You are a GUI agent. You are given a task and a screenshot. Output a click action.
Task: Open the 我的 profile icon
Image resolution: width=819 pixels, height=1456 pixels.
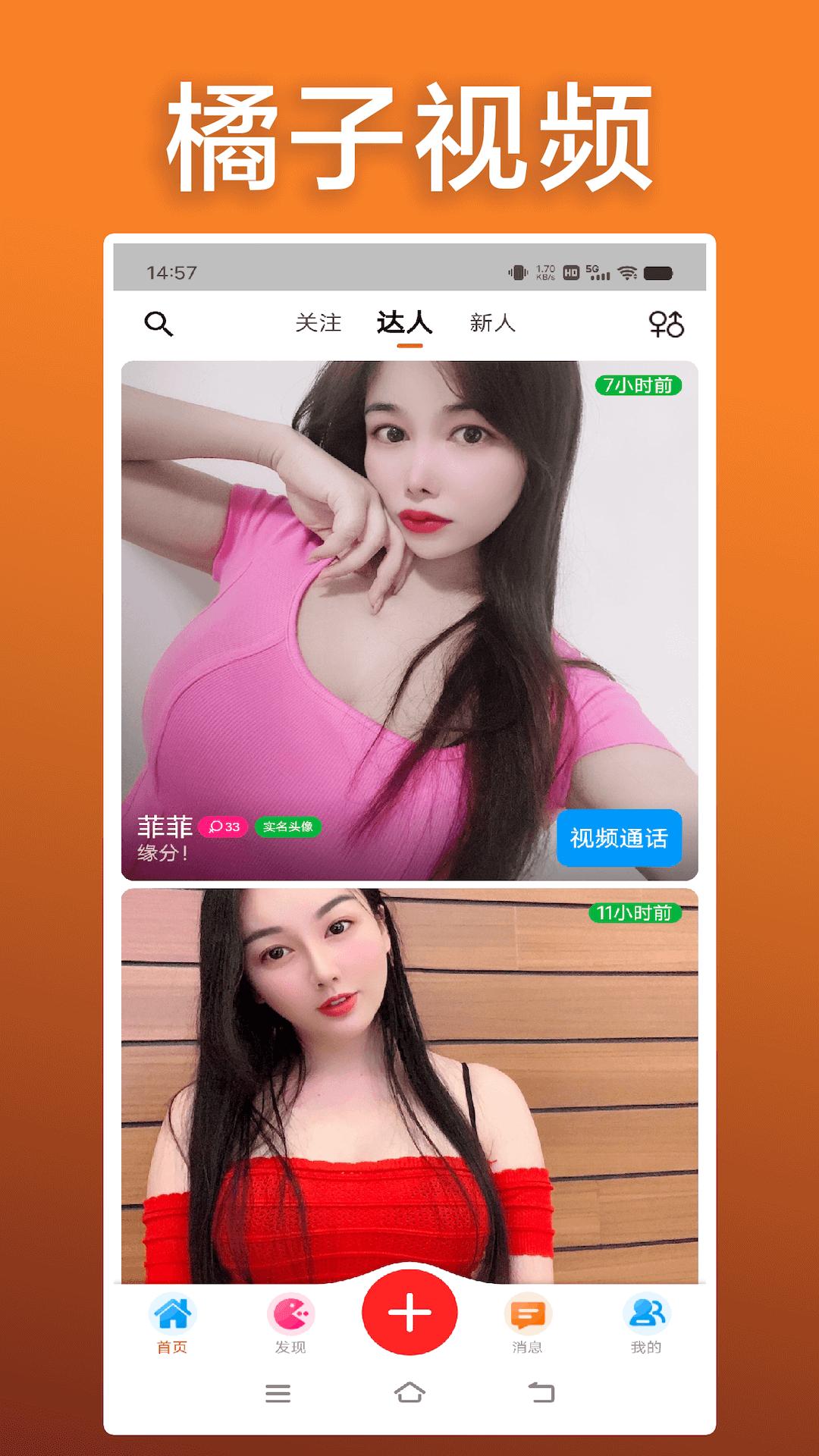[x=648, y=1314]
